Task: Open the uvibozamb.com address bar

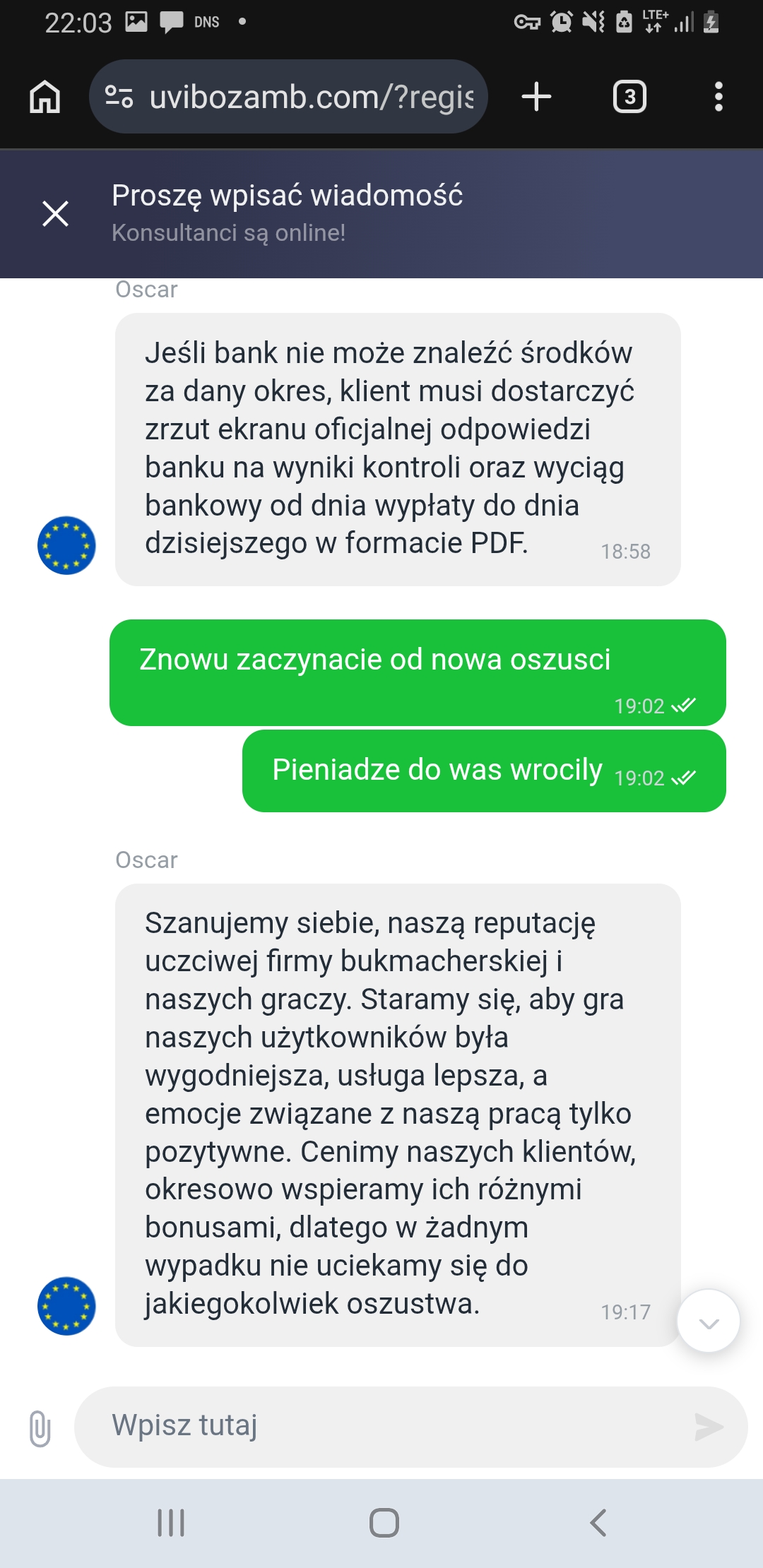Action: (311, 97)
